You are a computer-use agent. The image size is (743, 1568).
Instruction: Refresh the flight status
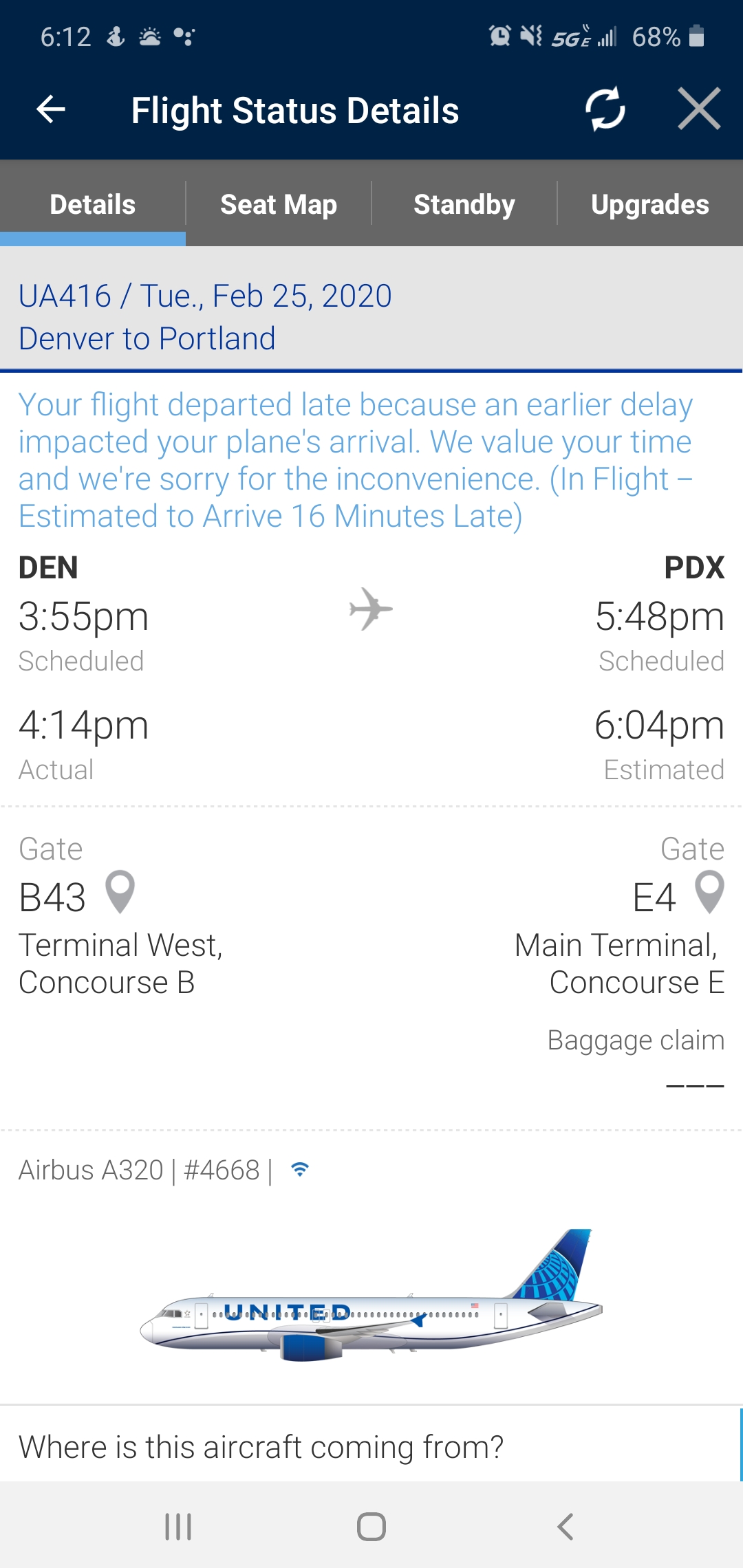tap(605, 109)
